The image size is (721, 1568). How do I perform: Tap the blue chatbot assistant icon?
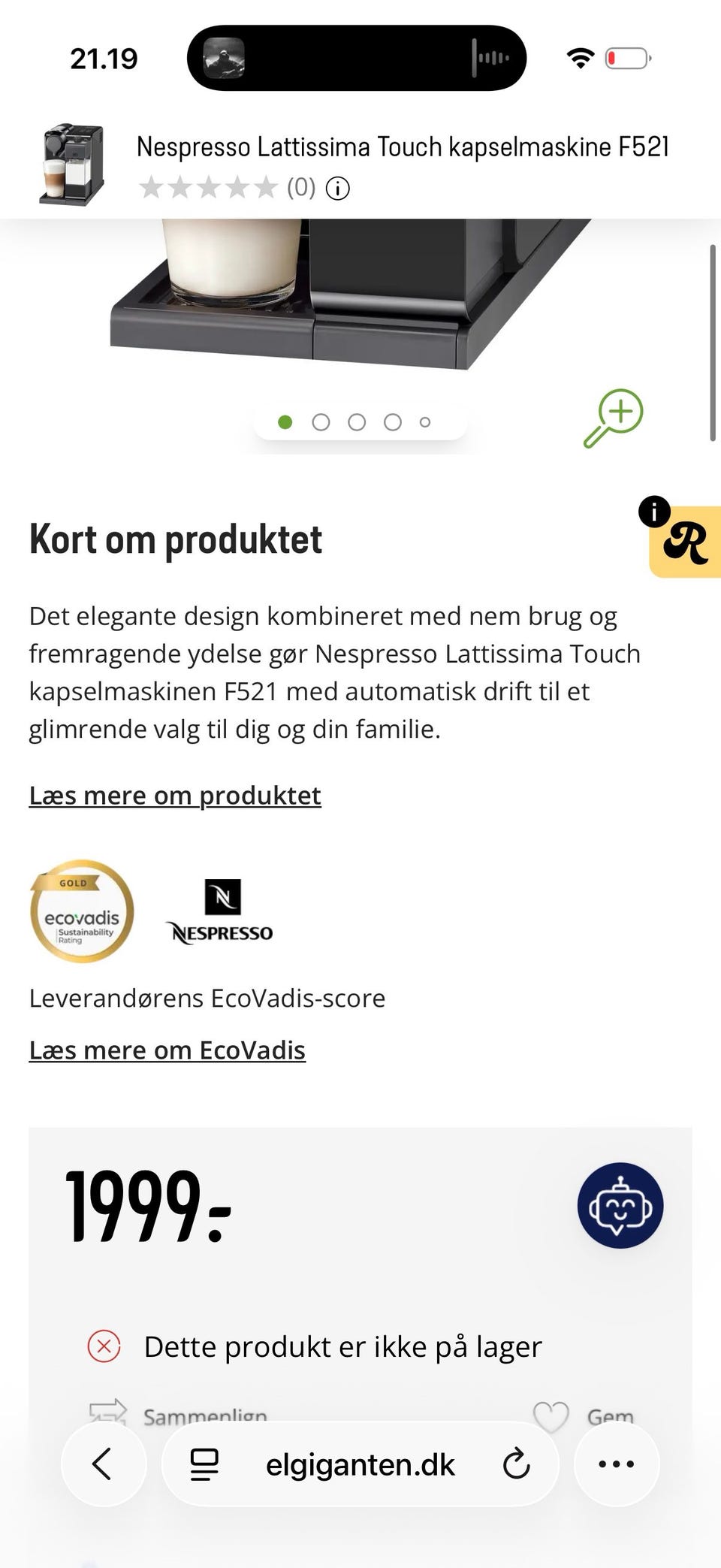coord(620,1205)
